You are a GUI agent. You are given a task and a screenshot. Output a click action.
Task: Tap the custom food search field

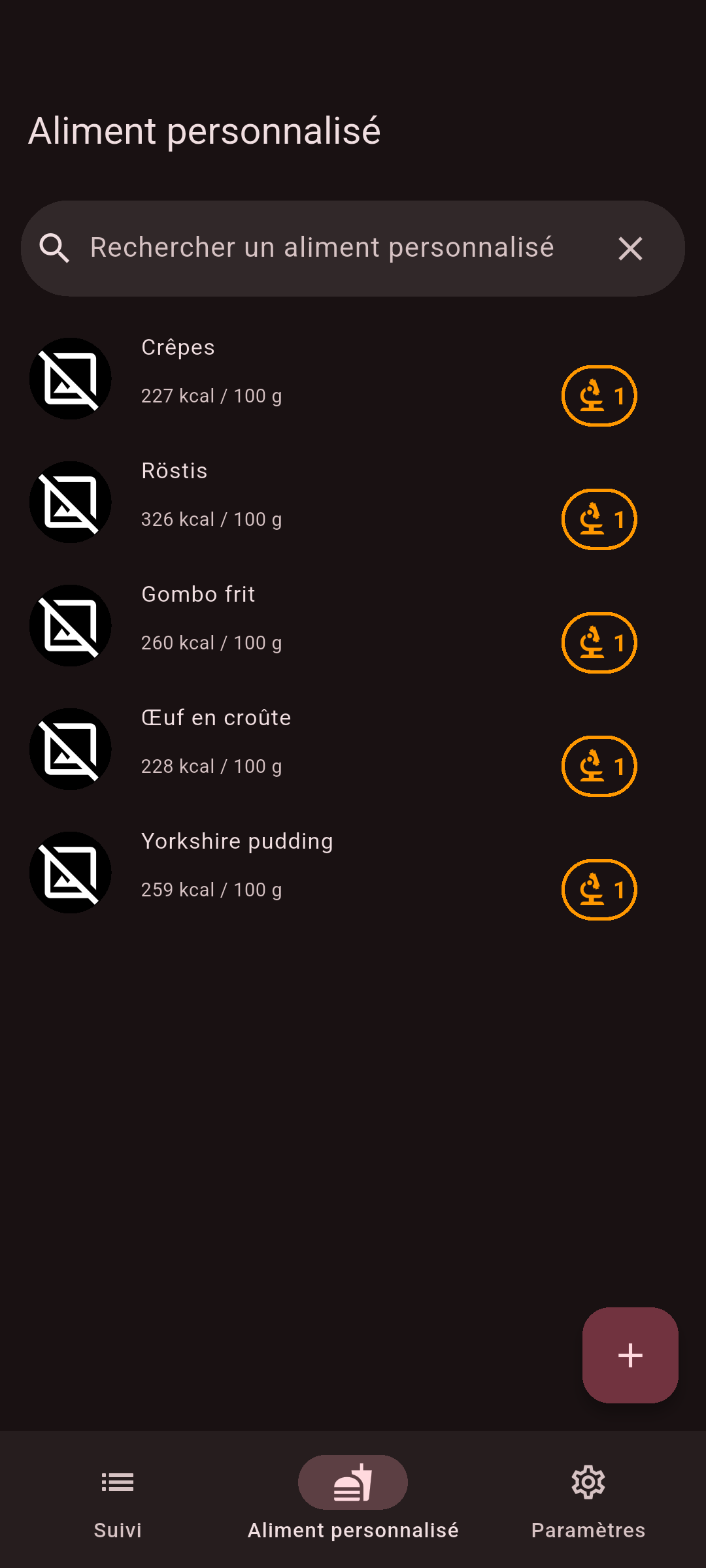coord(322,248)
